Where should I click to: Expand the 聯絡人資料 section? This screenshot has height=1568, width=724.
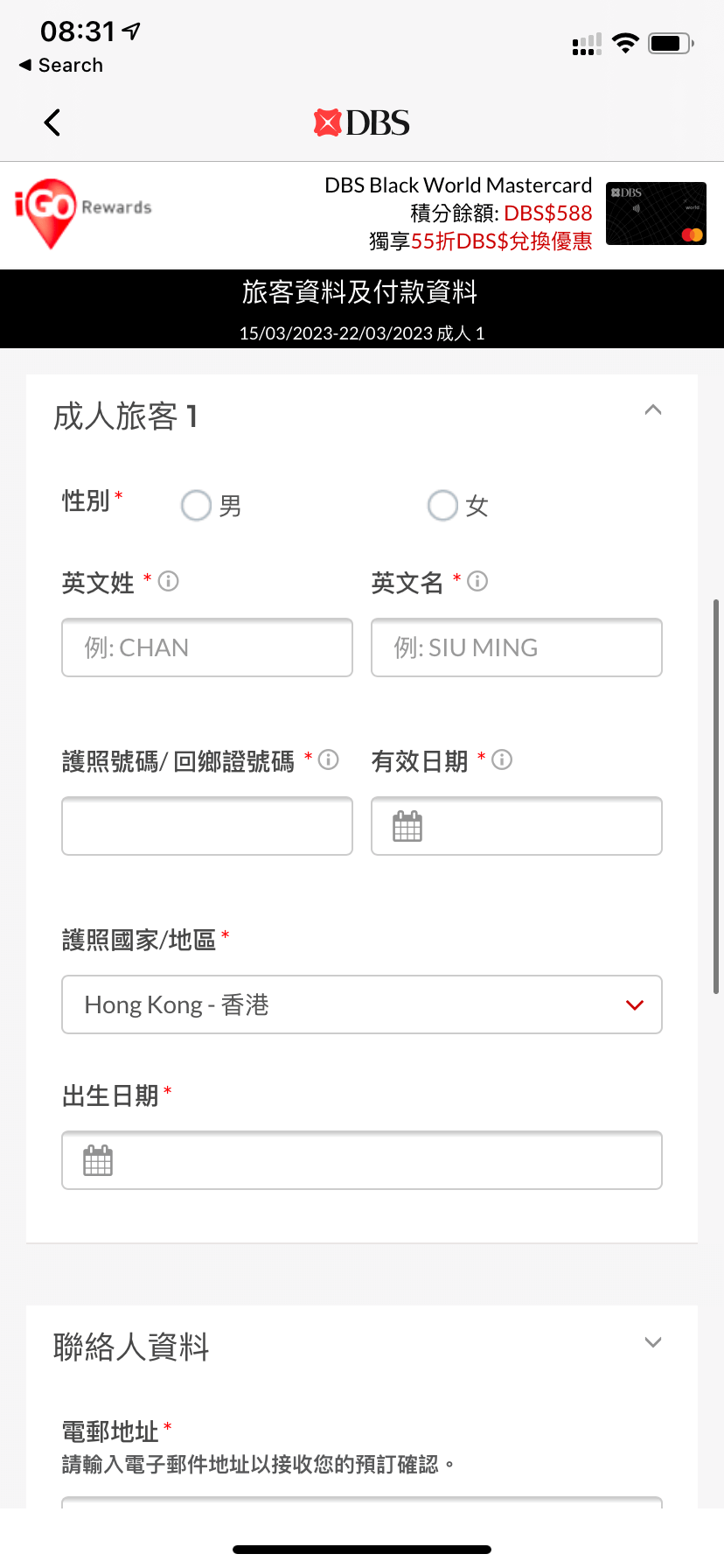(652, 1341)
